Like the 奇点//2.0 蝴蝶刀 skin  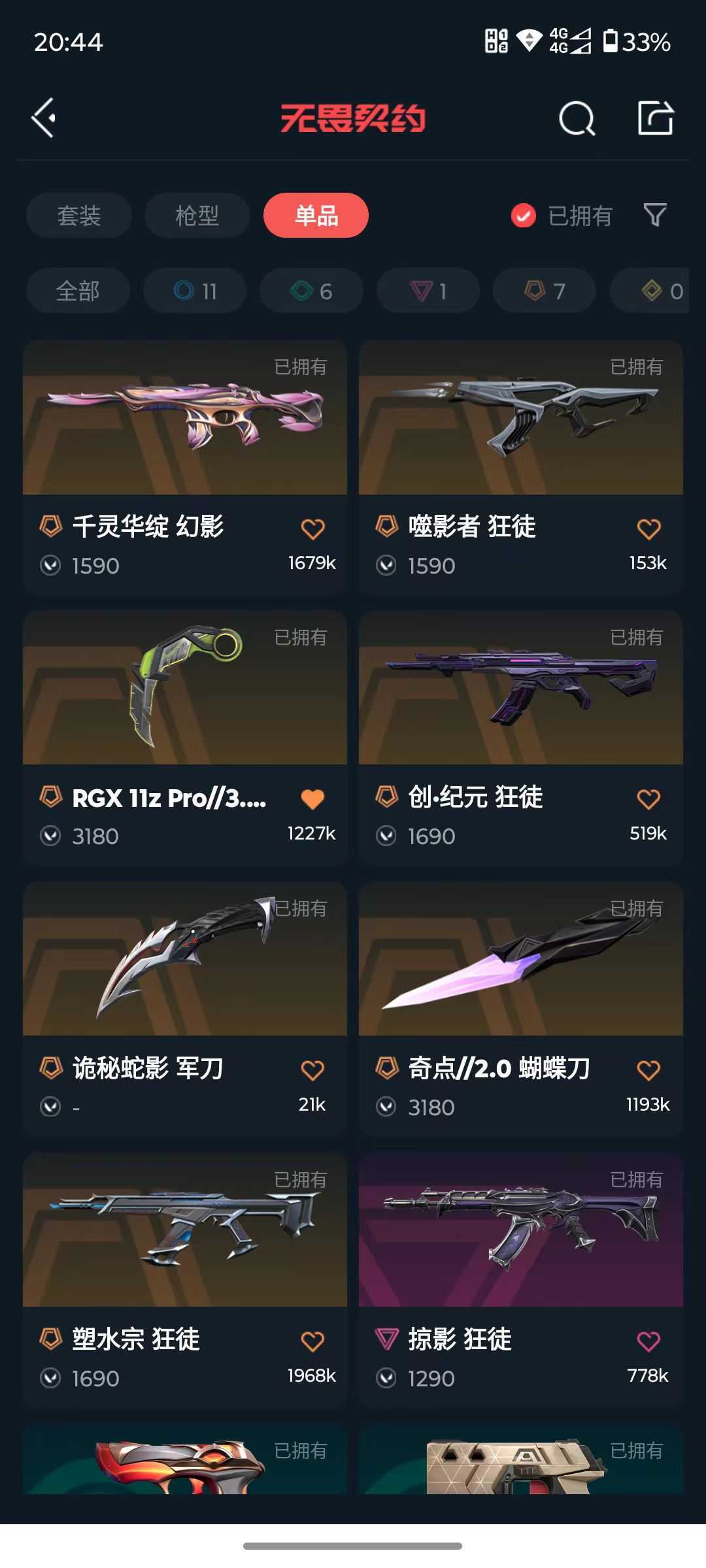(x=648, y=1070)
